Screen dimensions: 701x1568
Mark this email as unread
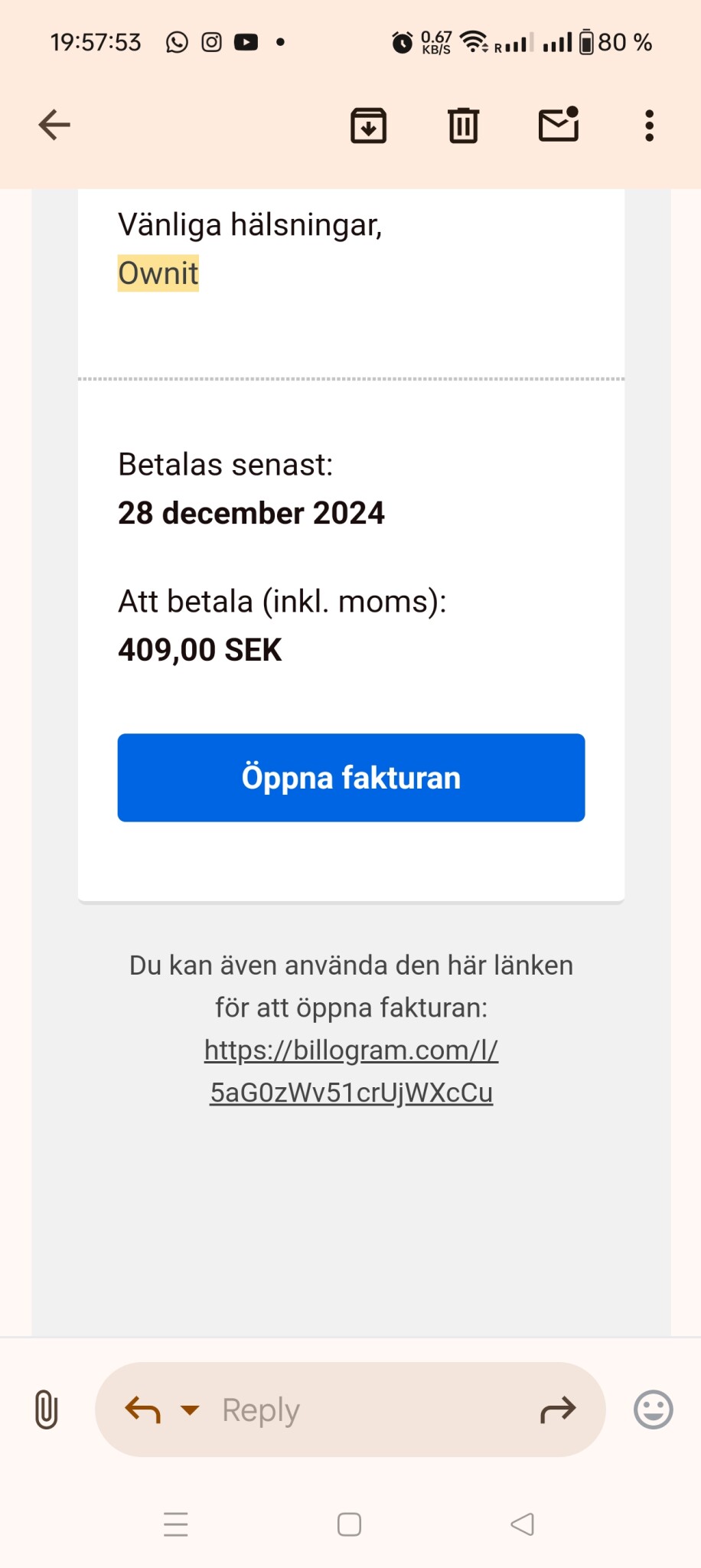click(x=559, y=125)
